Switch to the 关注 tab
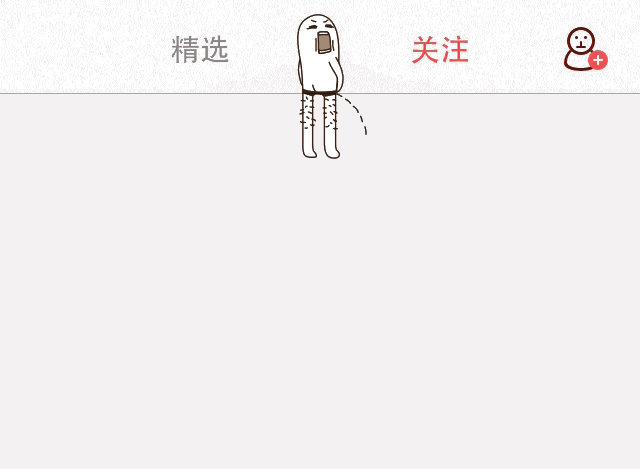Viewport: 640px width, 469px height. coord(440,49)
